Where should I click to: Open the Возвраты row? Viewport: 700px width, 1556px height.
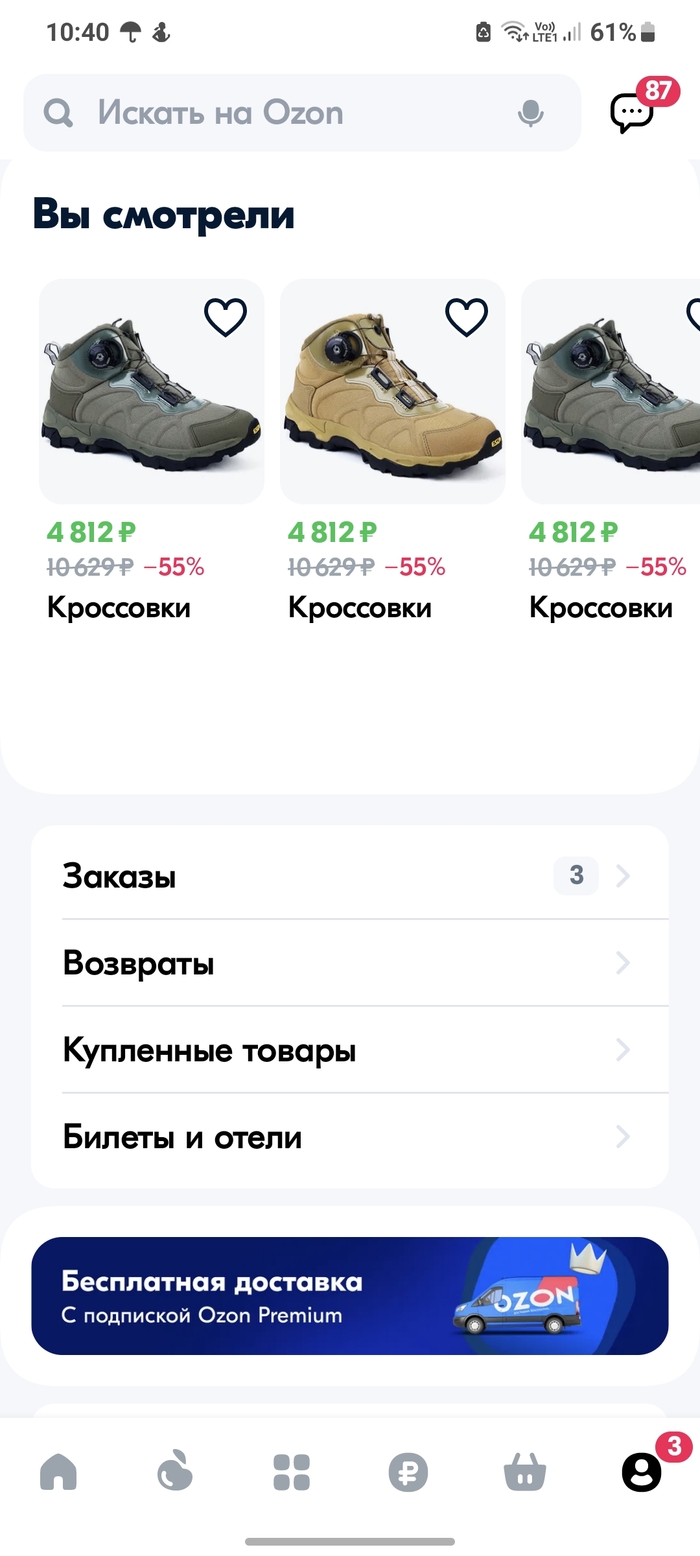coord(349,963)
